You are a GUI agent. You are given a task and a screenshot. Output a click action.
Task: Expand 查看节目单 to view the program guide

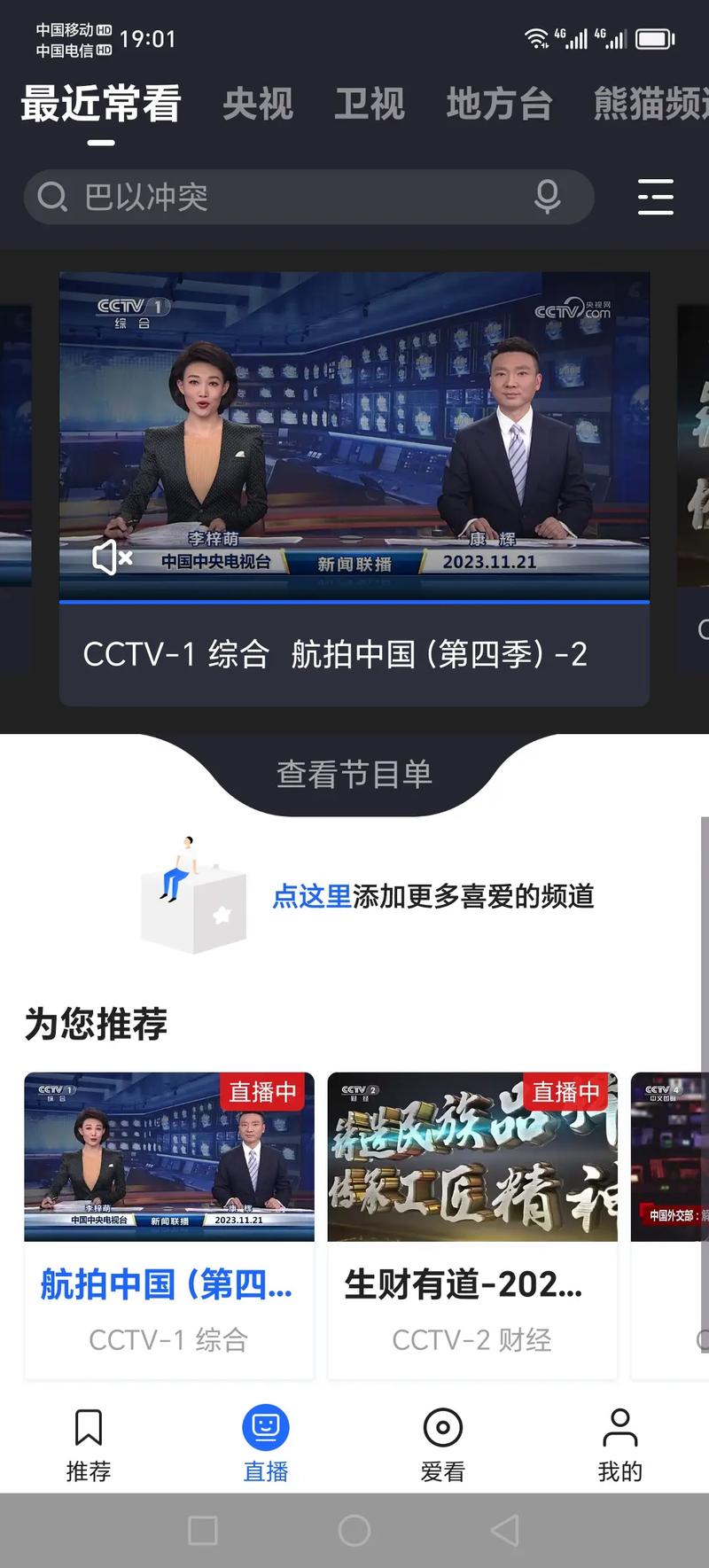[354, 774]
